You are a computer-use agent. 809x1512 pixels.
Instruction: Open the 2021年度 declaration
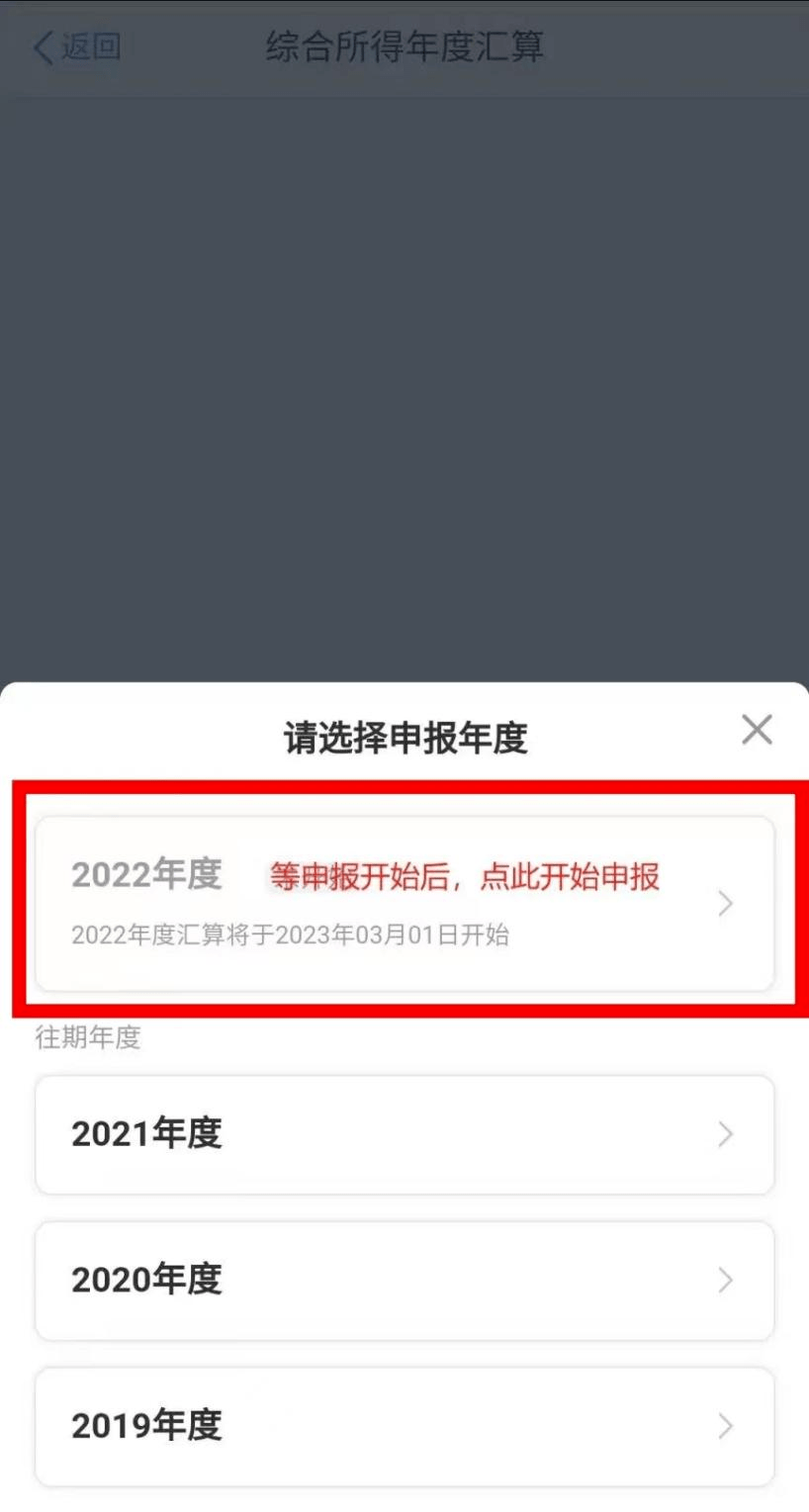pyautogui.click(x=404, y=1134)
